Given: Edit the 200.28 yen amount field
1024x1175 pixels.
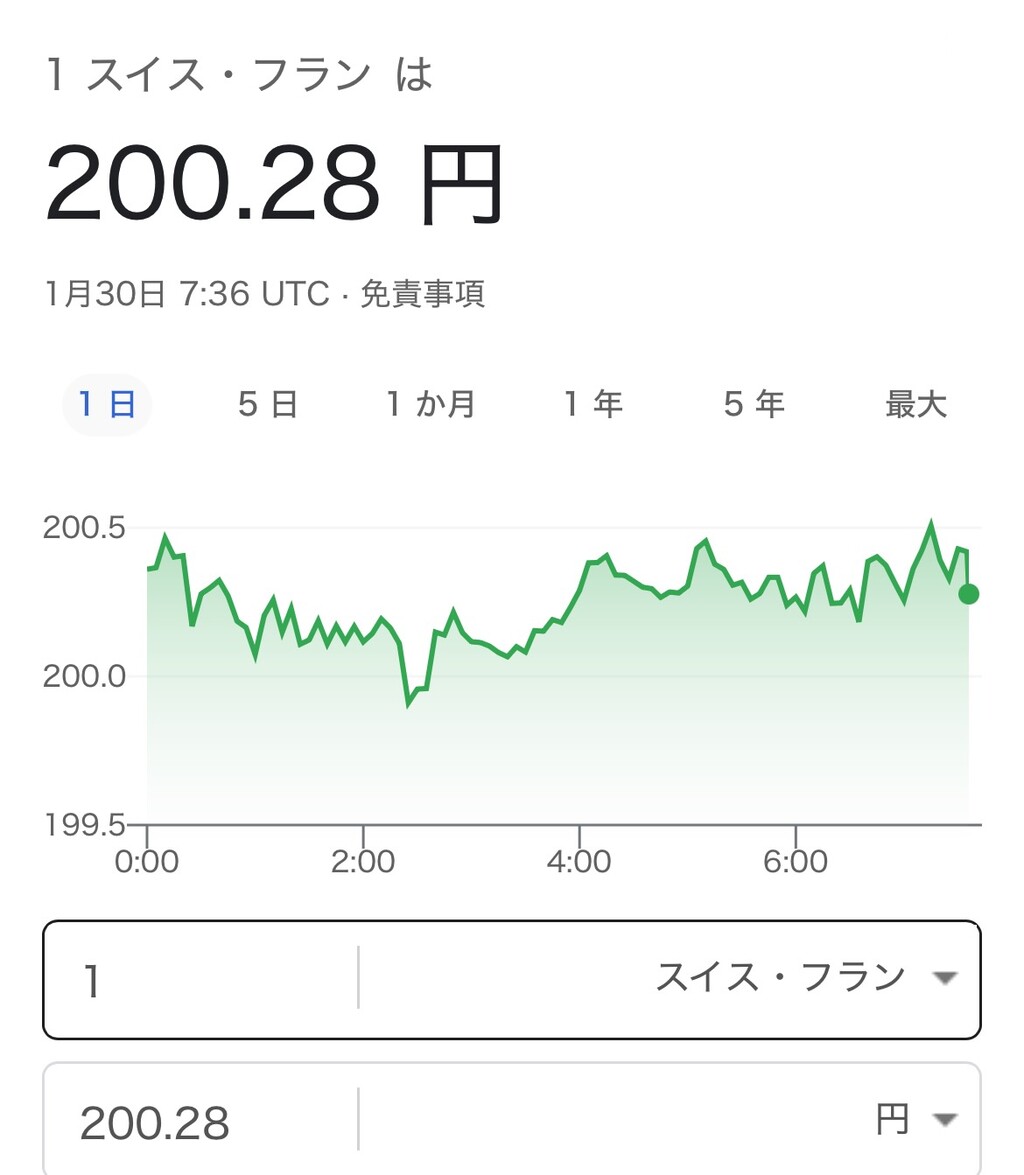Looking at the screenshot, I should [200, 1123].
